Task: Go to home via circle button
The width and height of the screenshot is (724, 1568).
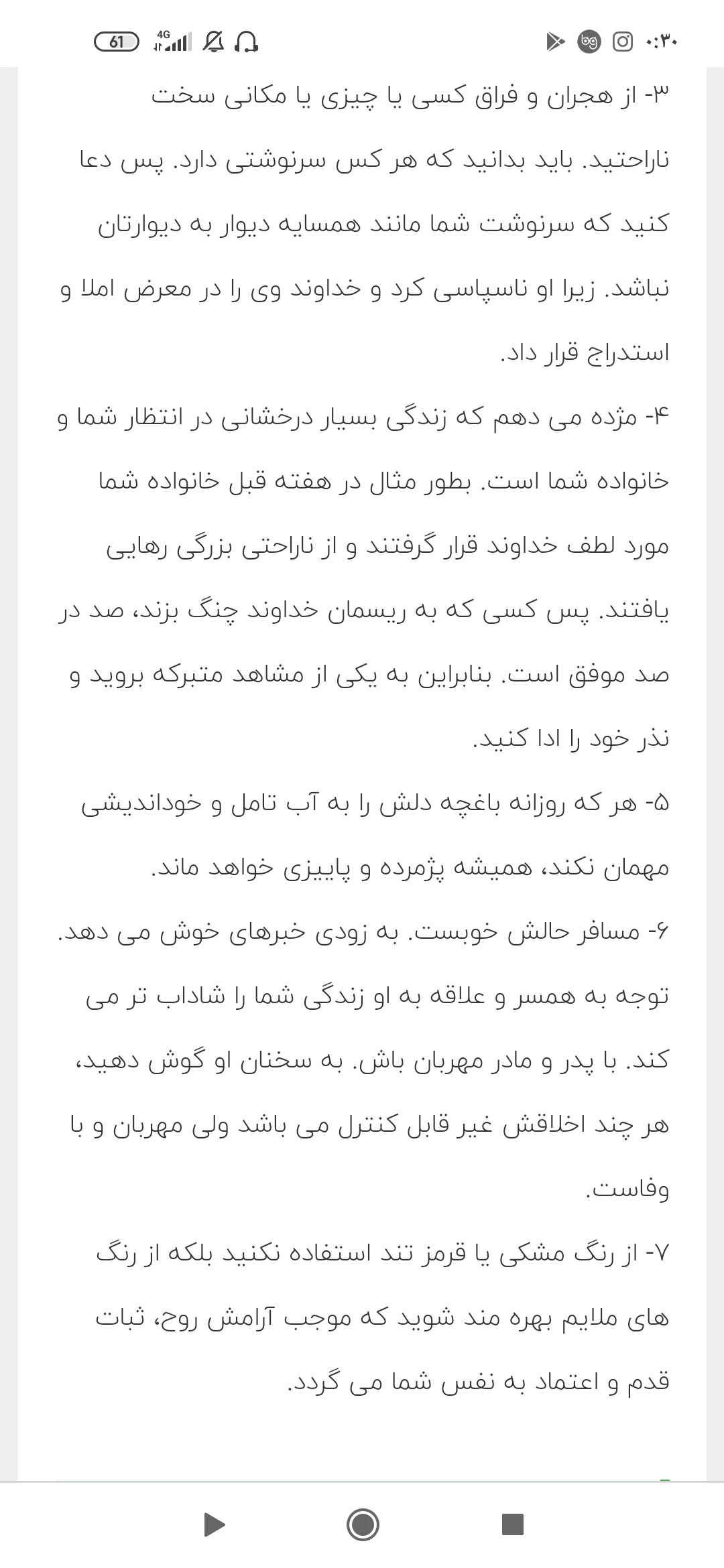Action: (363, 1524)
